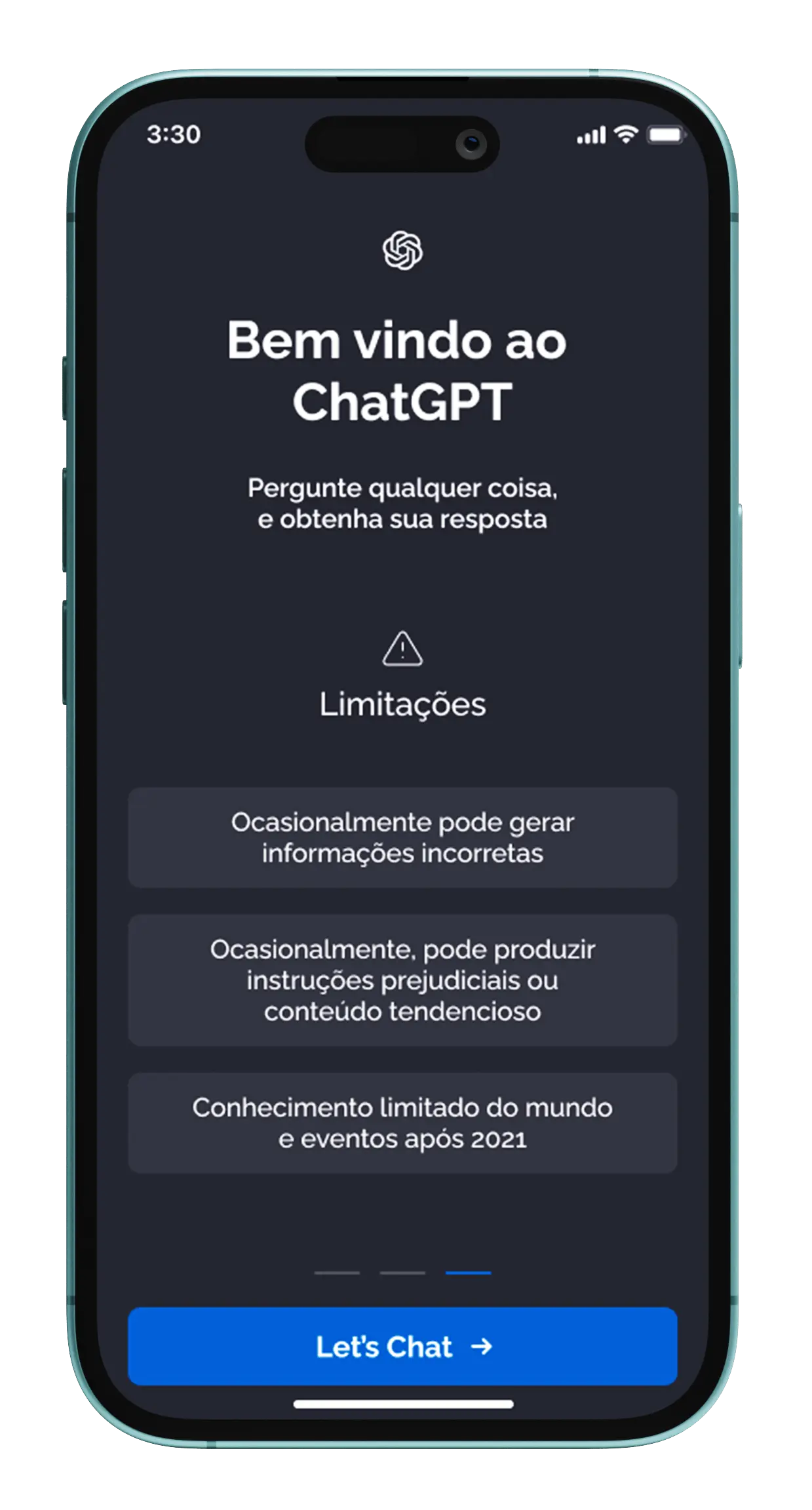Select the second onboarding page indicator

point(402,1273)
